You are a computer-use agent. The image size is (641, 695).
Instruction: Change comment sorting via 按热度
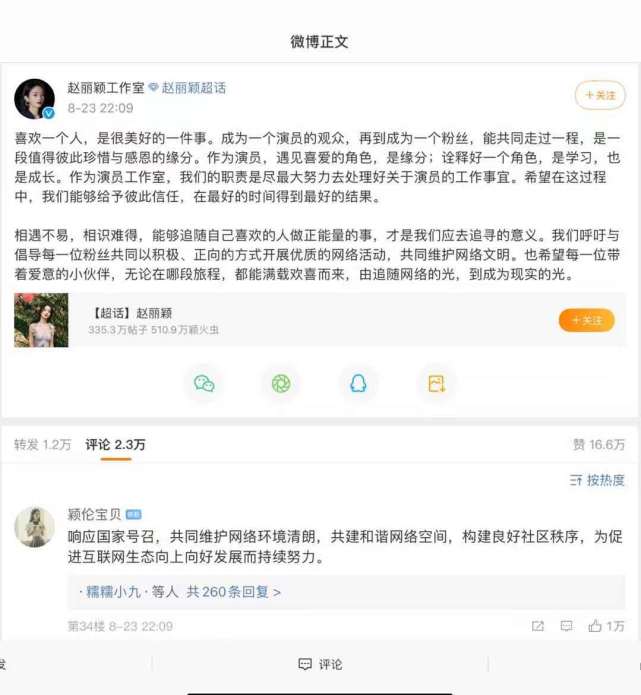(x=597, y=480)
